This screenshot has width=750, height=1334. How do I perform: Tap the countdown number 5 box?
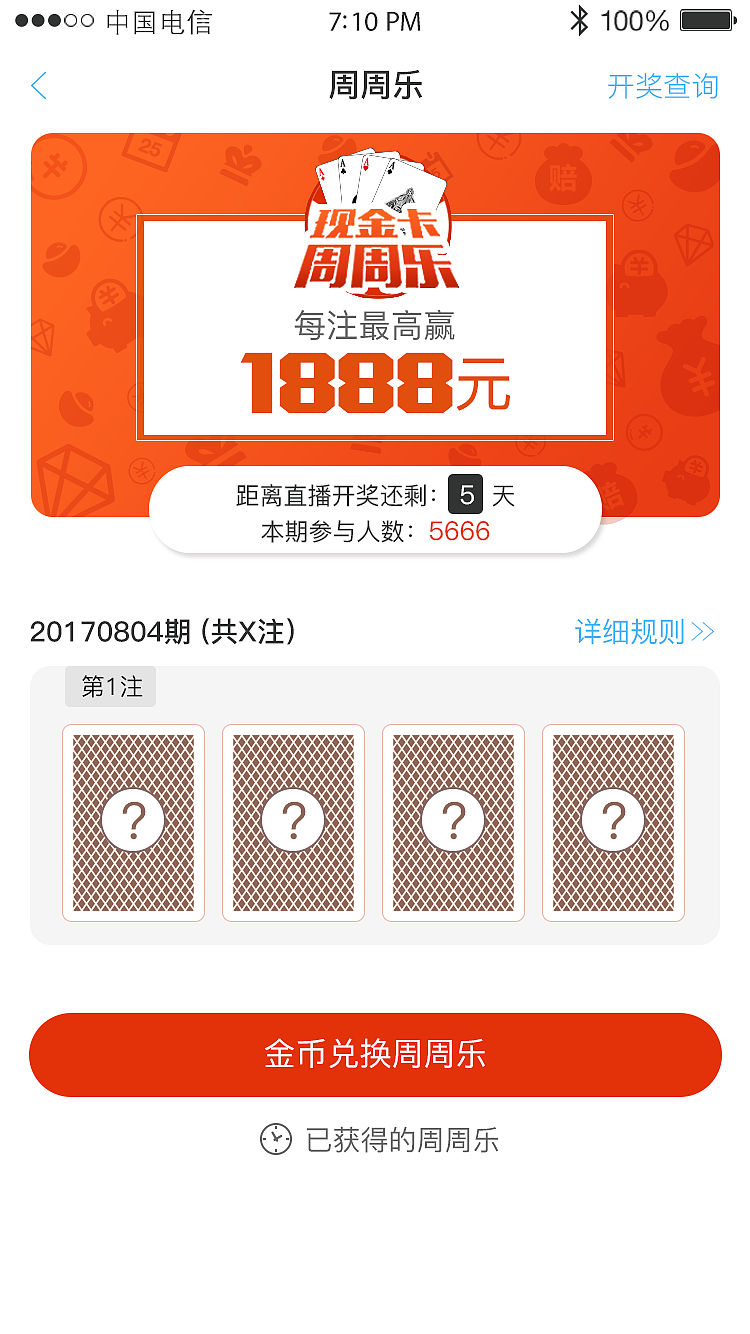466,495
